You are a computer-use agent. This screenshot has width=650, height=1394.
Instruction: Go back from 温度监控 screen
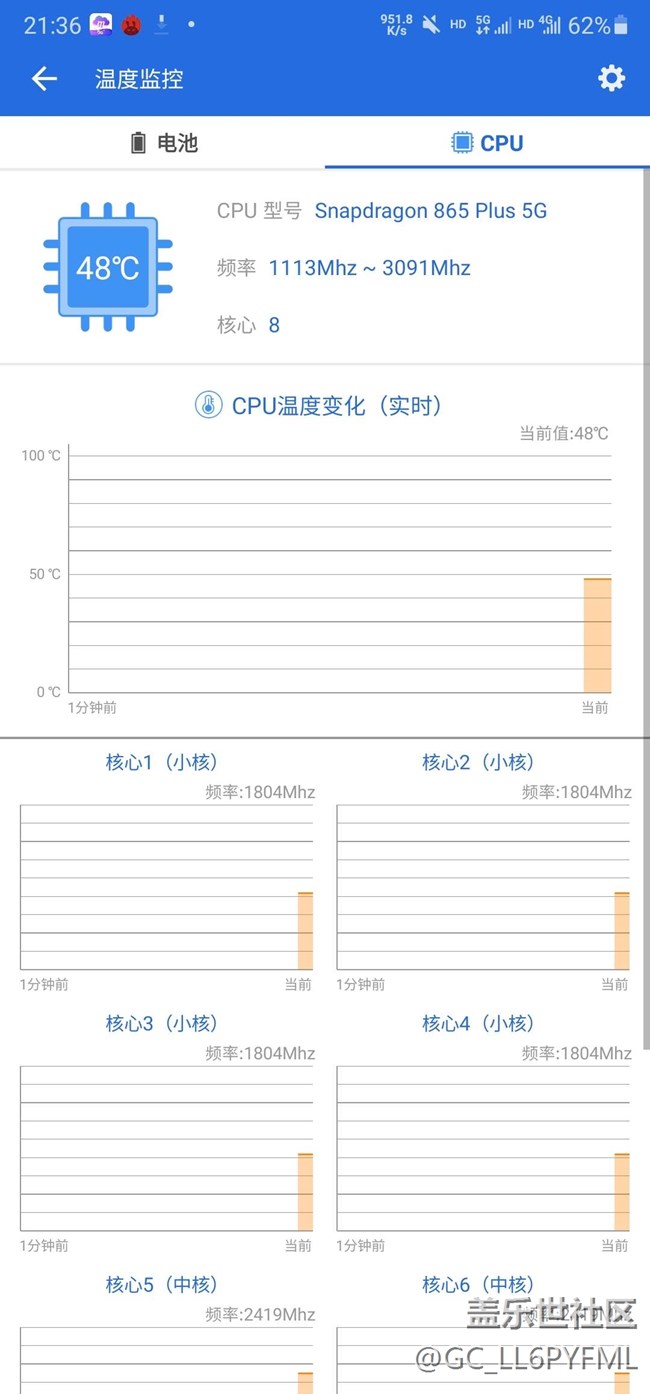44,79
